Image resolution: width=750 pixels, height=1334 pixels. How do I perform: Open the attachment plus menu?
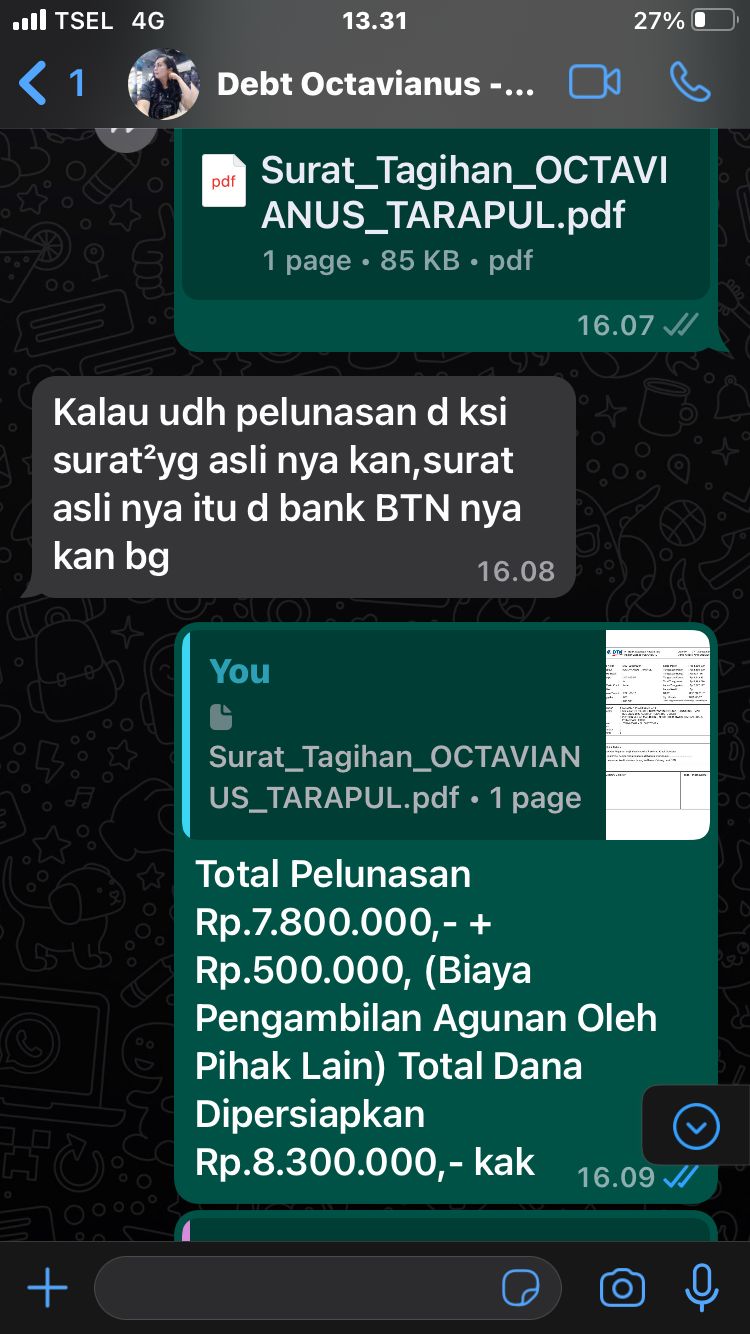click(x=46, y=1288)
